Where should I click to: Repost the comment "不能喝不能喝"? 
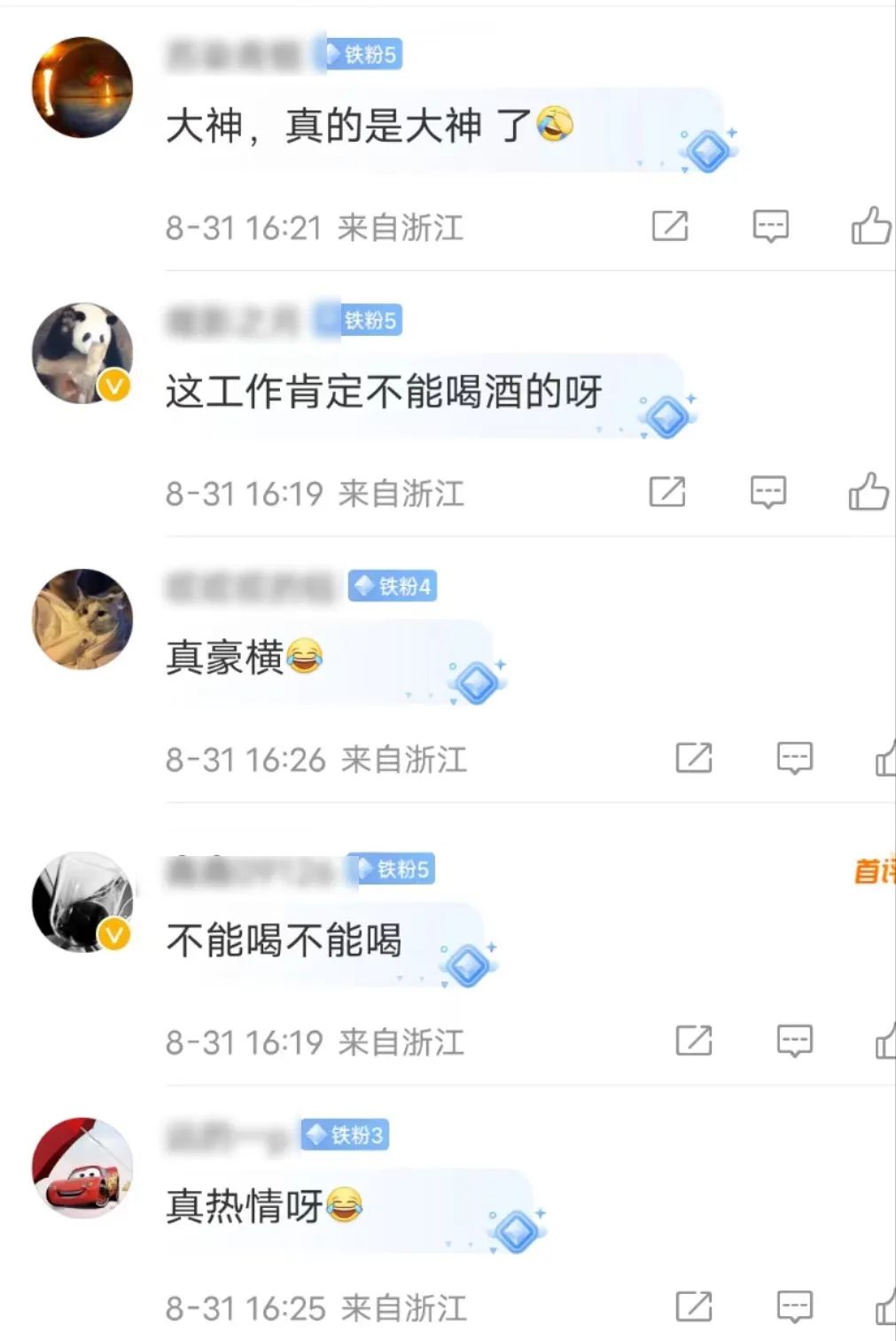point(694,1041)
